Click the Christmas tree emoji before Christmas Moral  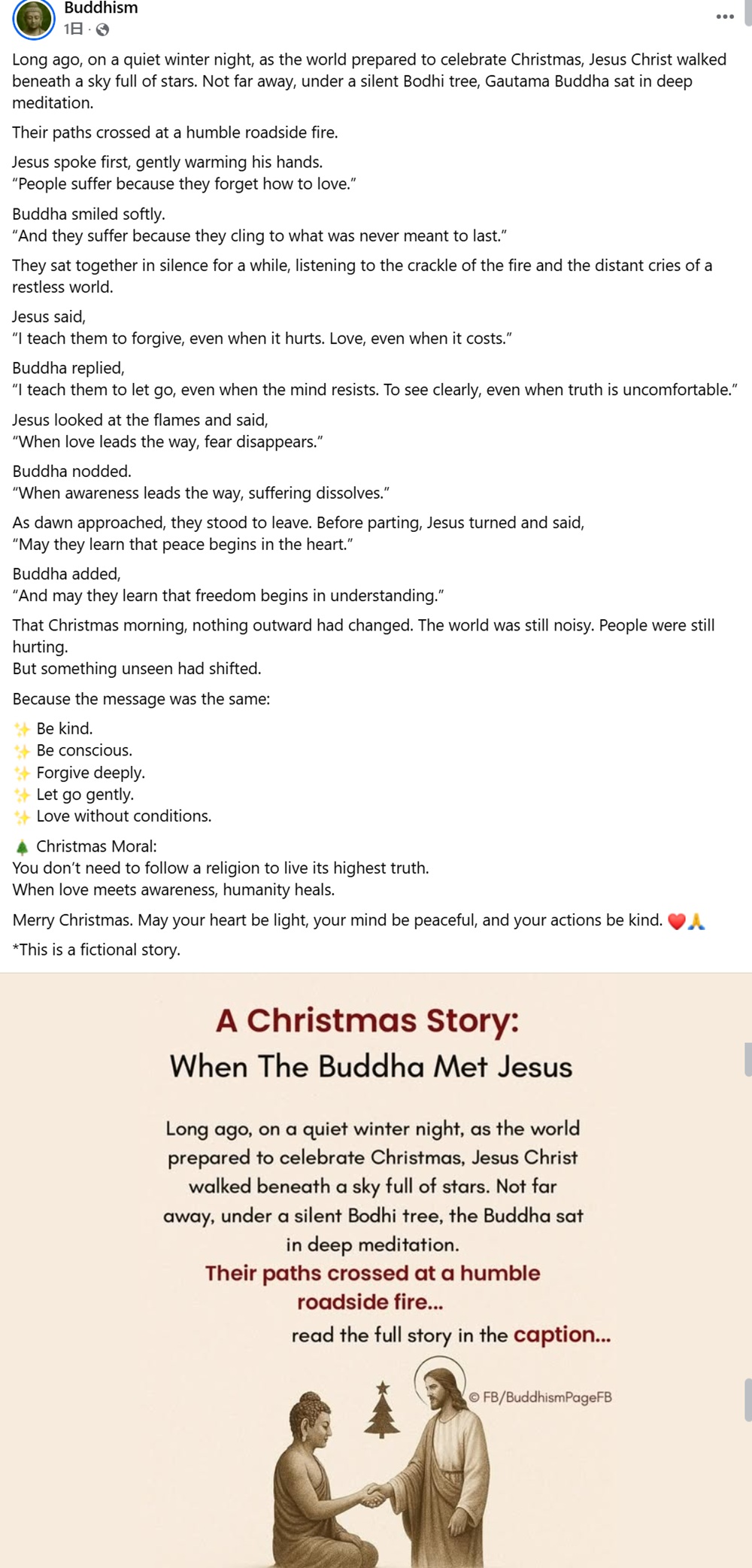[x=21, y=845]
